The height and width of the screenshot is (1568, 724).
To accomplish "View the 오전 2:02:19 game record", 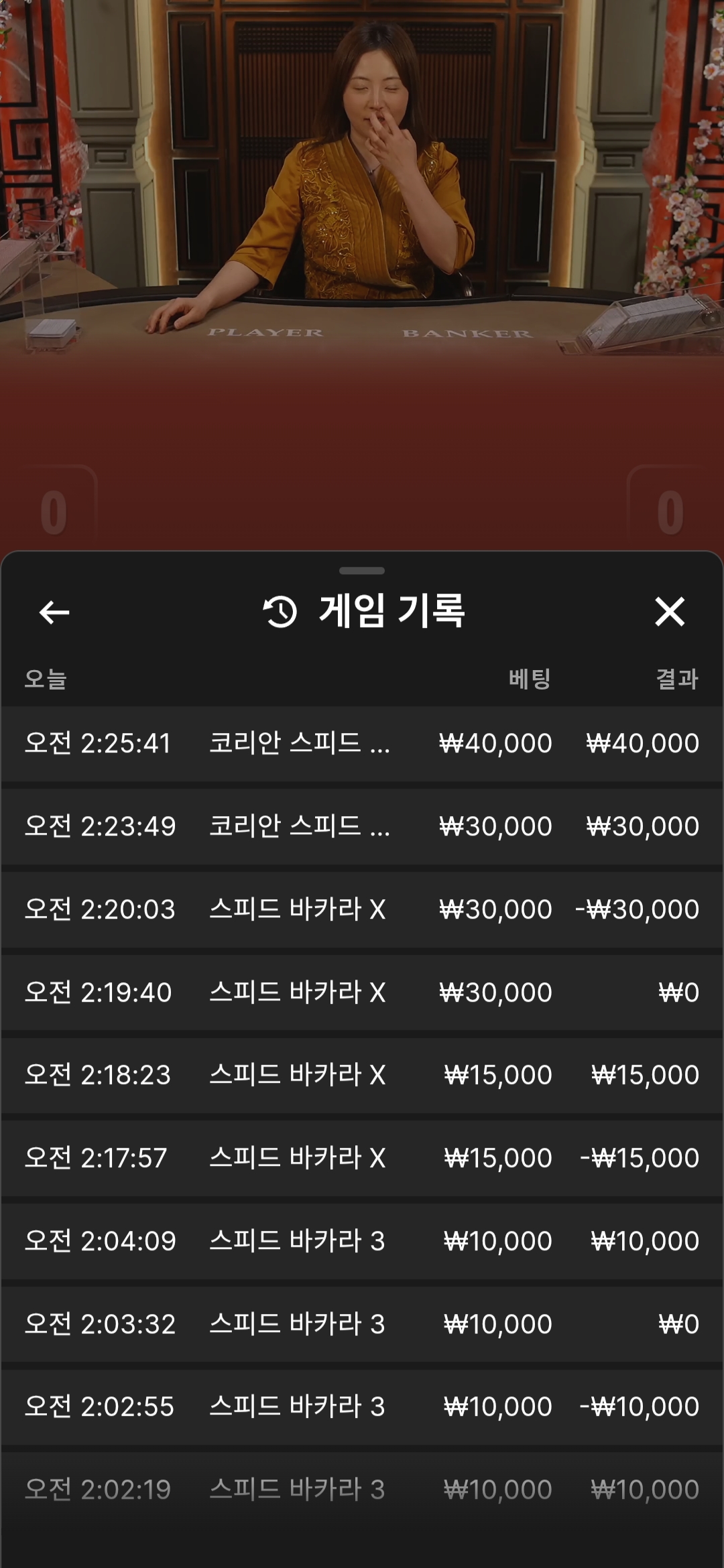I will [x=362, y=1490].
